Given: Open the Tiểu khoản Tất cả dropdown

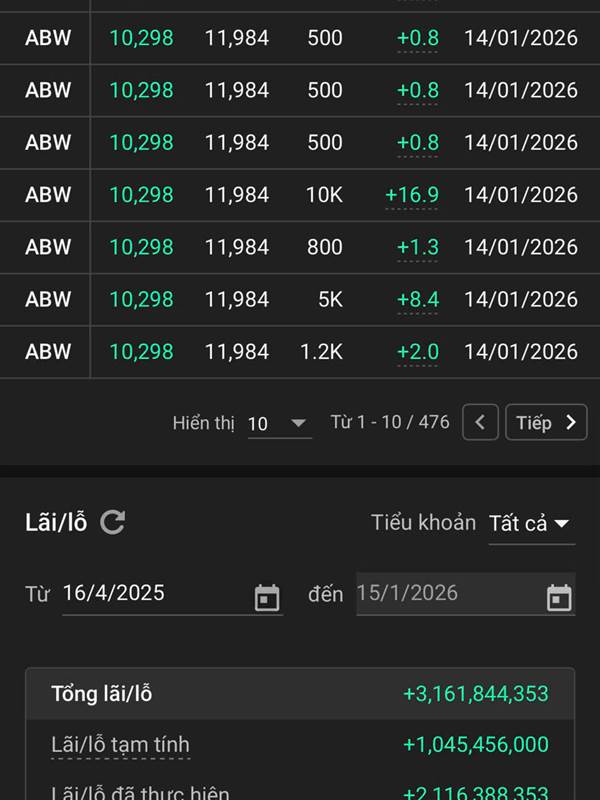Looking at the screenshot, I should coord(532,523).
